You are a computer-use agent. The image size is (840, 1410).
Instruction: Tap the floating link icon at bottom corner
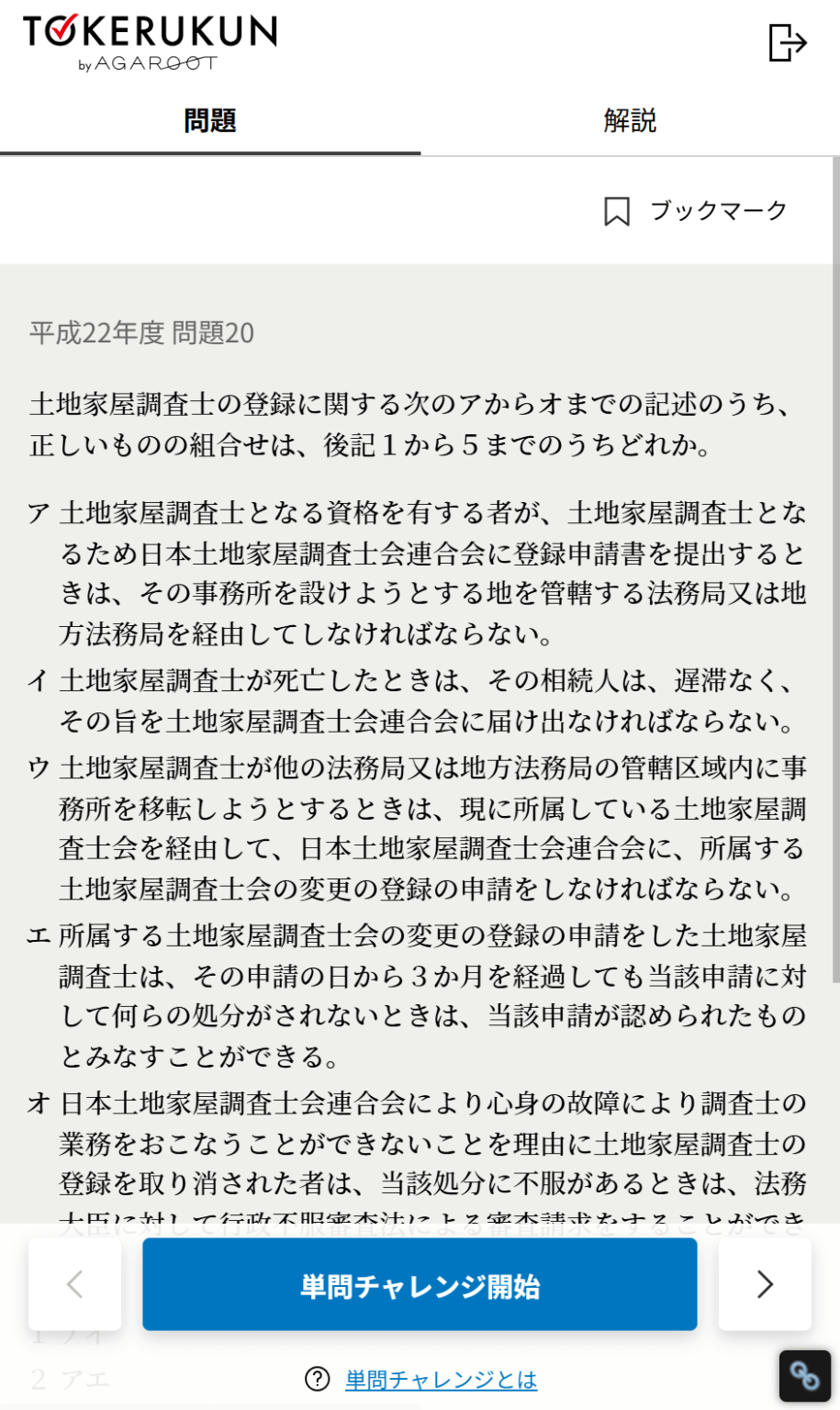click(805, 1376)
